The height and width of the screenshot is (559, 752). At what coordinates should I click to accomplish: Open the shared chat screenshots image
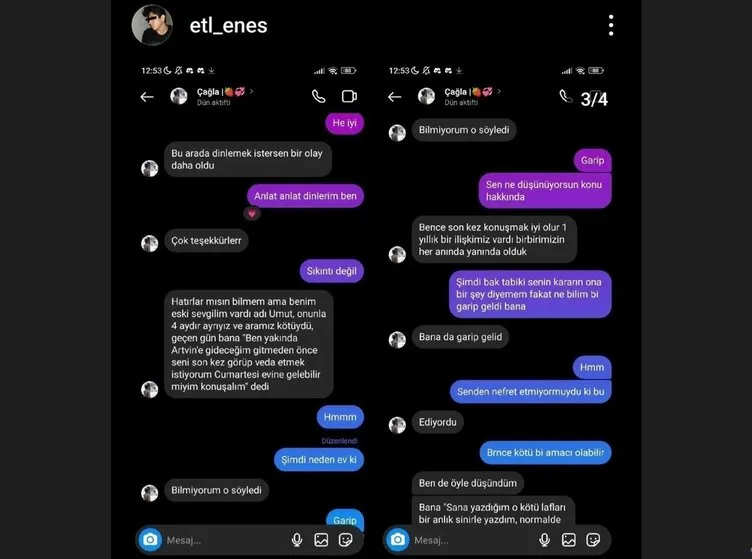click(375, 305)
